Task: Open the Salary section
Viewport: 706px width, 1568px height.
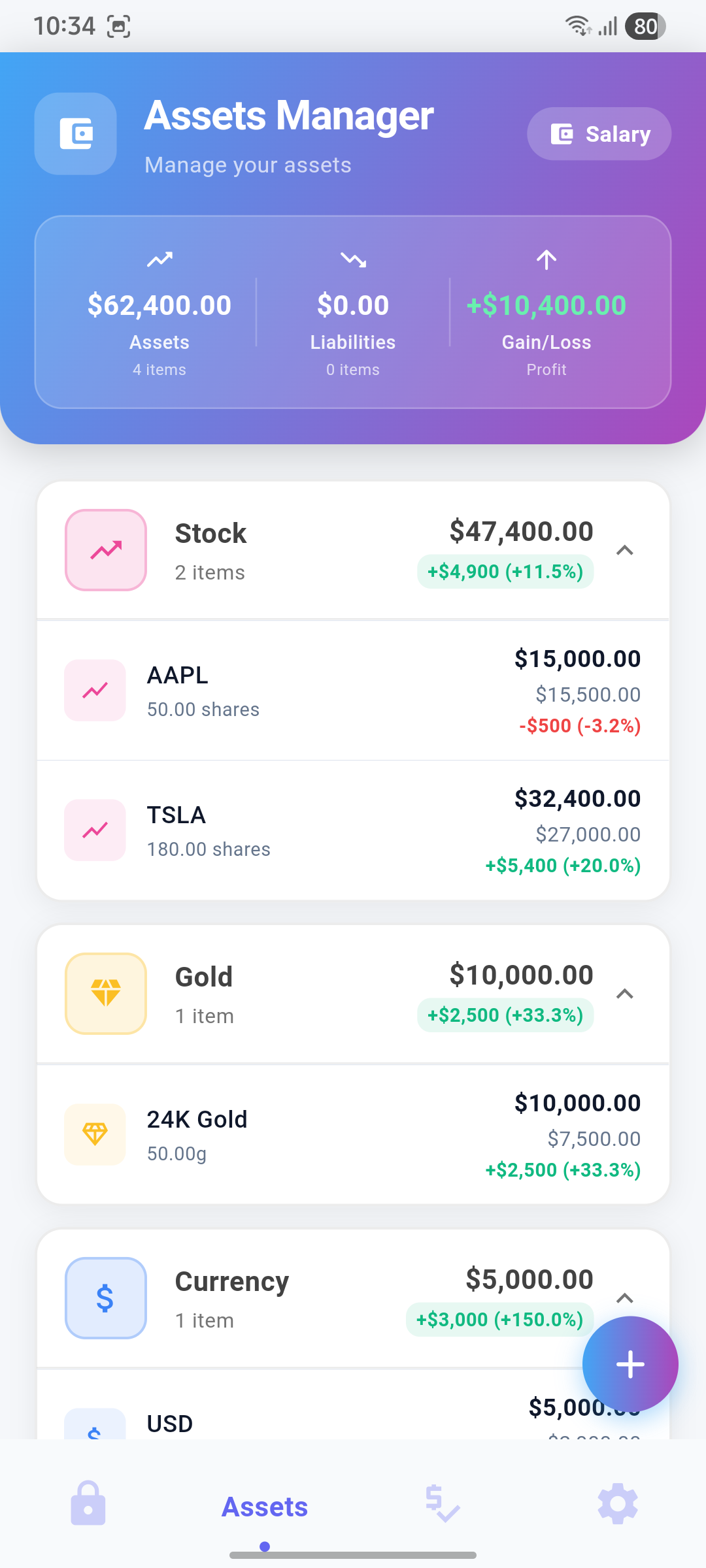Action: pyautogui.click(x=598, y=133)
